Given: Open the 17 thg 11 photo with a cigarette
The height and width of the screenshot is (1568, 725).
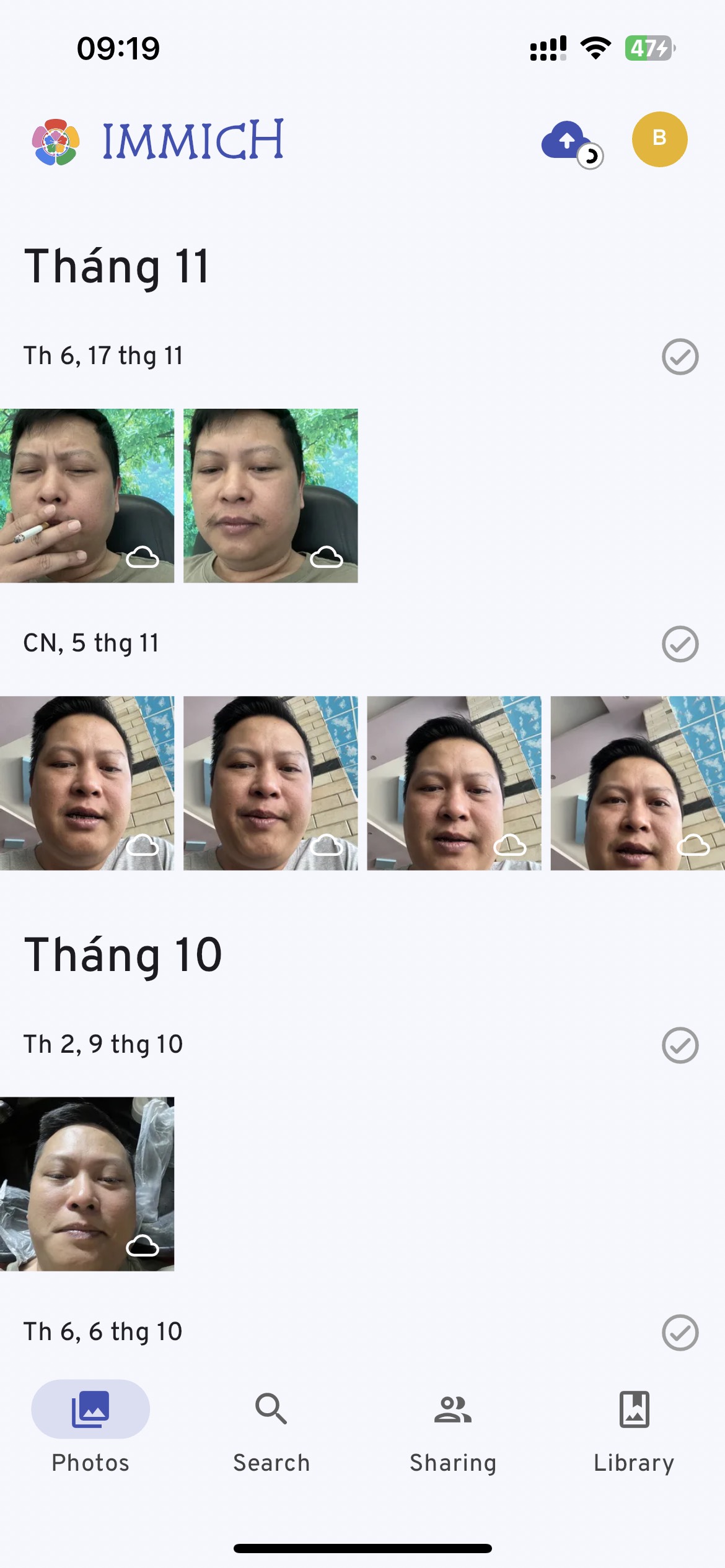Looking at the screenshot, I should [87, 495].
